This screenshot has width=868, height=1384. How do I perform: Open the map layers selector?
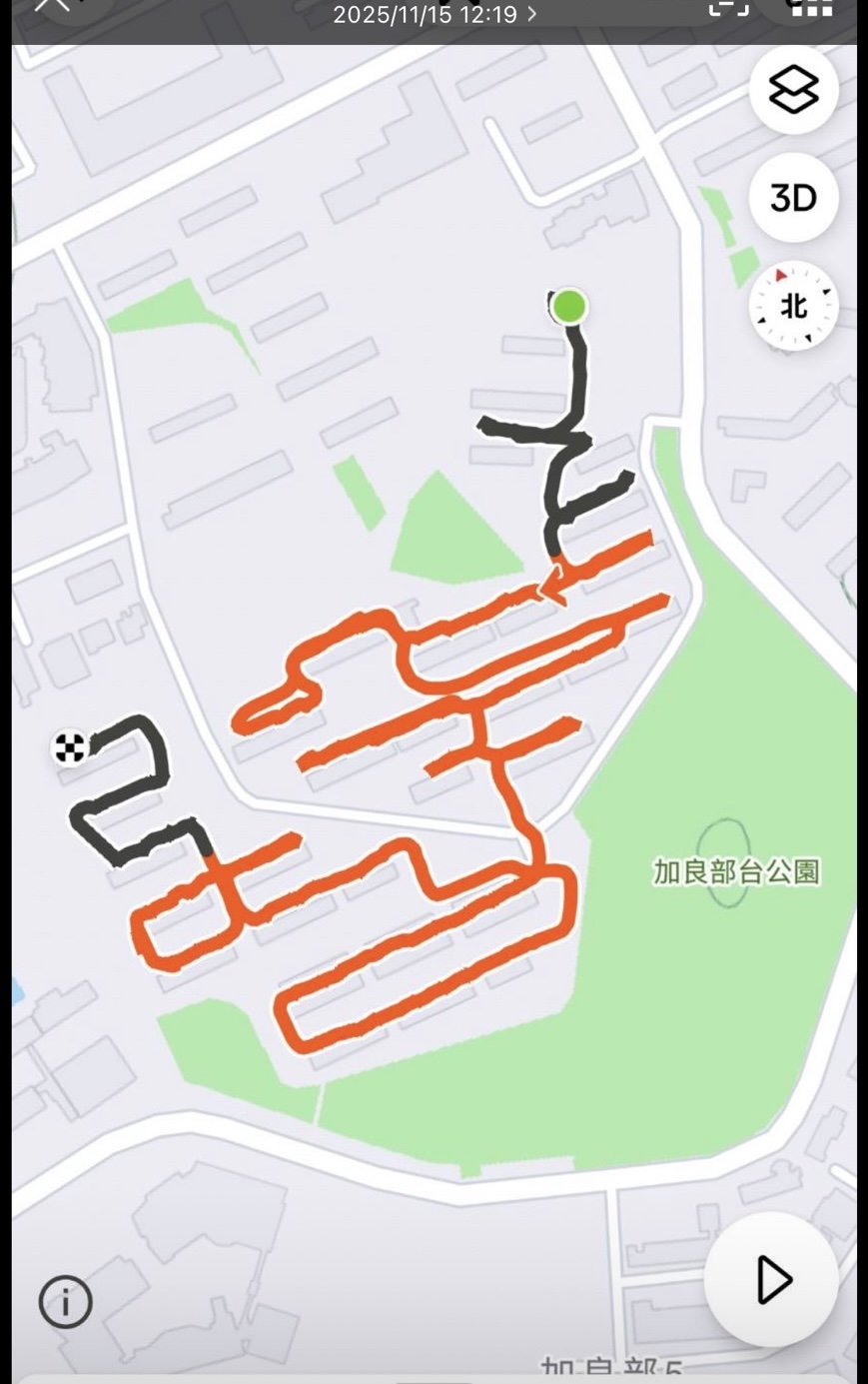click(793, 91)
